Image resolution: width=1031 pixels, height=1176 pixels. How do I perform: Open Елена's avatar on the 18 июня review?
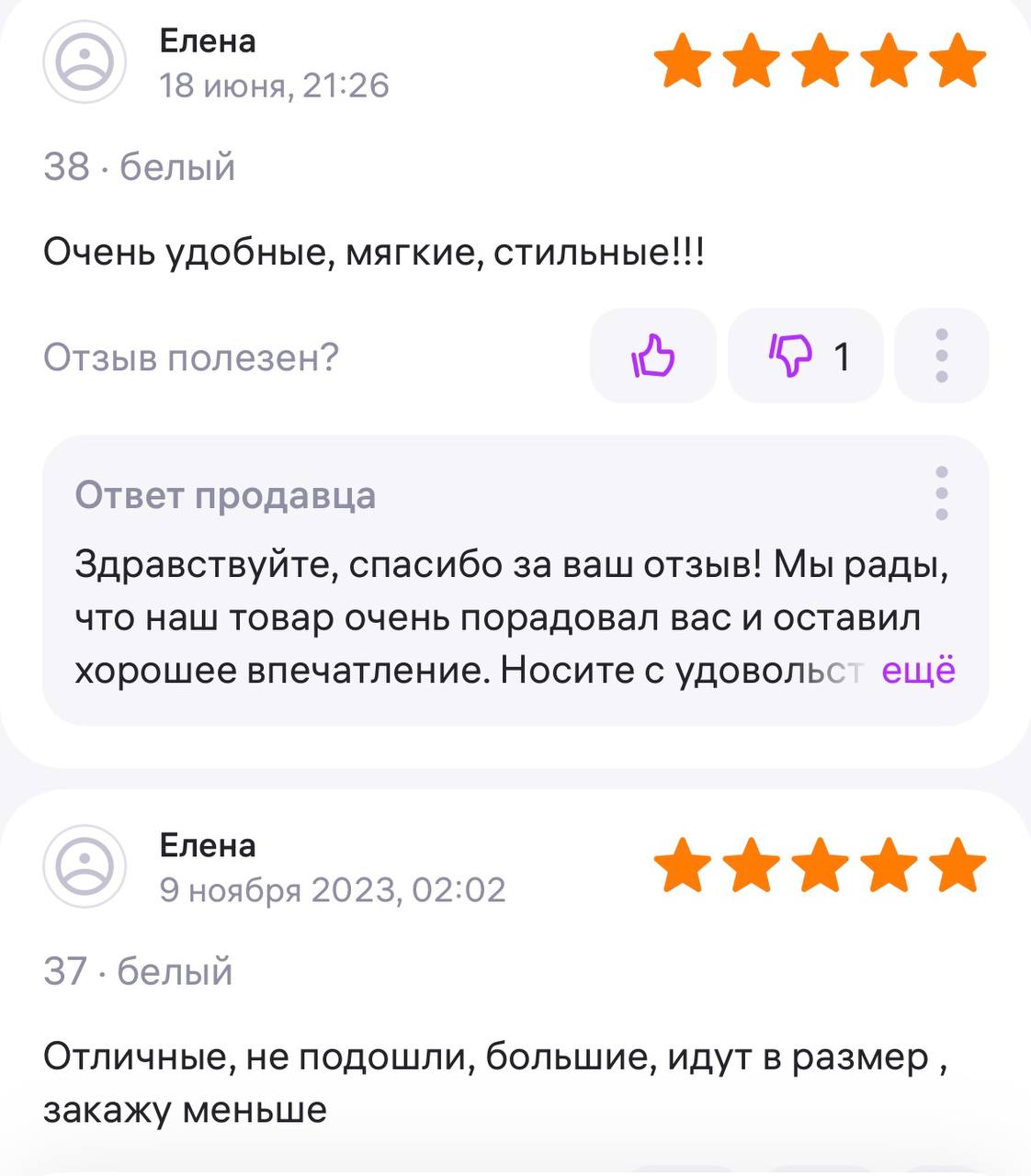pyautogui.click(x=85, y=62)
